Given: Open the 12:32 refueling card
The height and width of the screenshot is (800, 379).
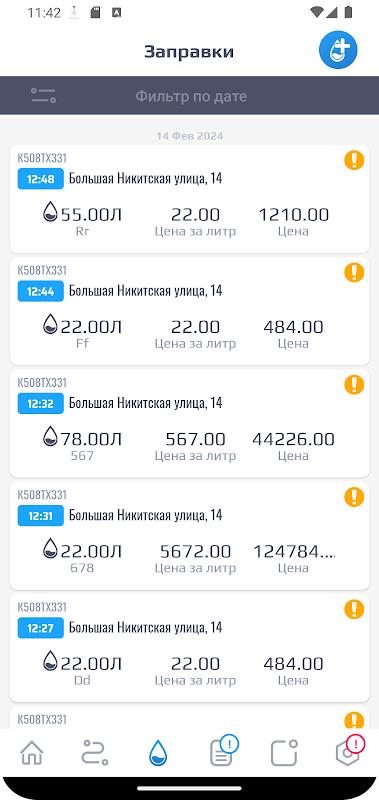Looking at the screenshot, I should pyautogui.click(x=189, y=423).
